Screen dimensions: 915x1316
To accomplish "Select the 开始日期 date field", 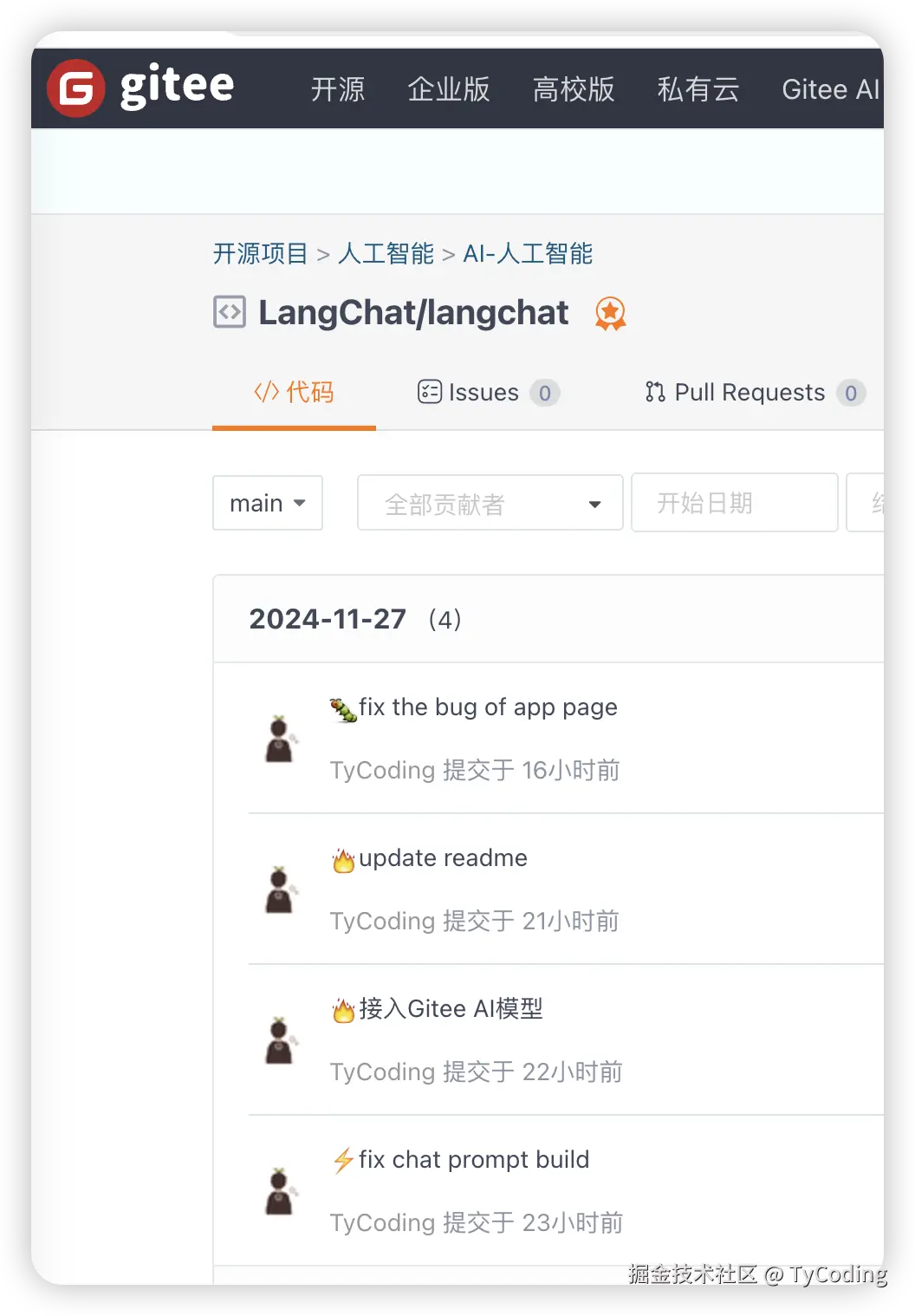I will point(733,503).
